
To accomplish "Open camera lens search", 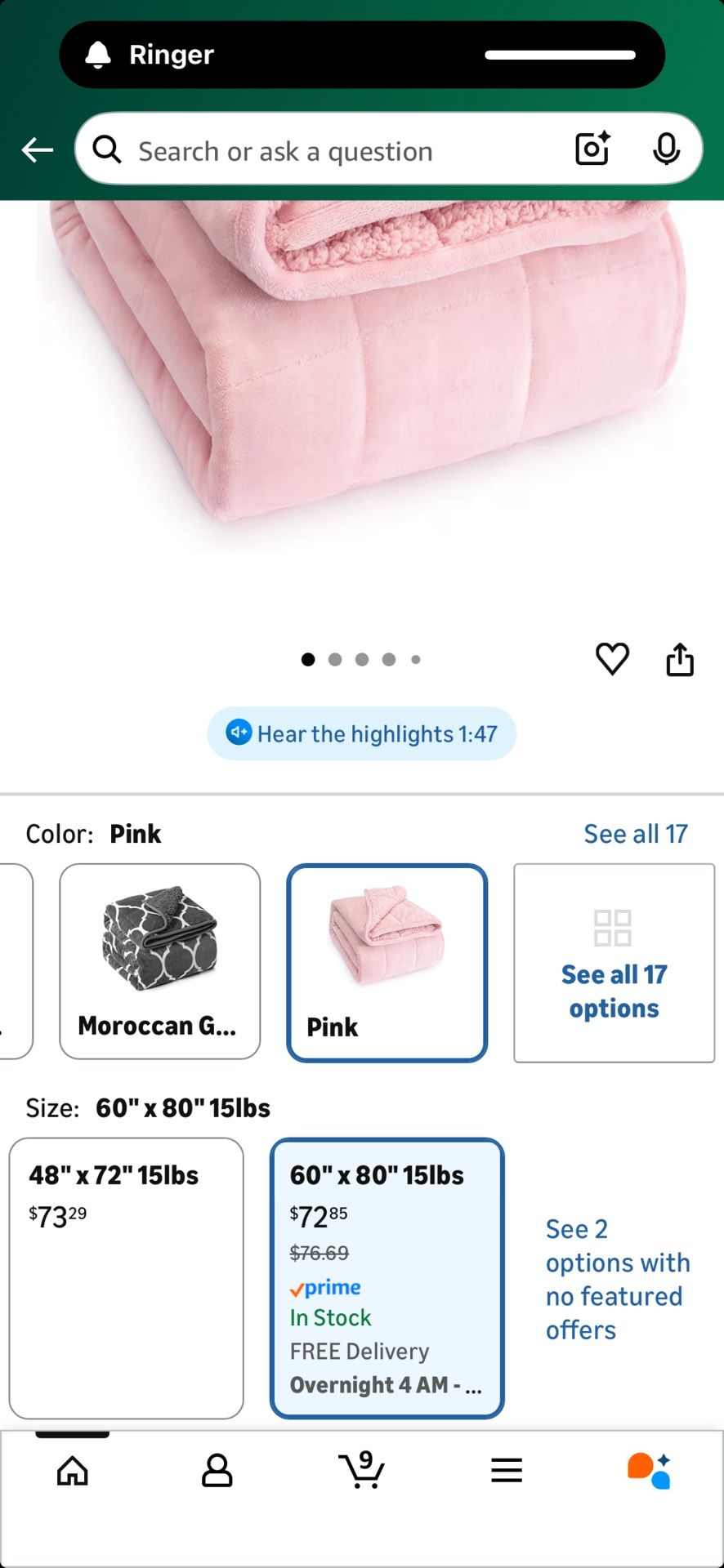I will coord(592,149).
